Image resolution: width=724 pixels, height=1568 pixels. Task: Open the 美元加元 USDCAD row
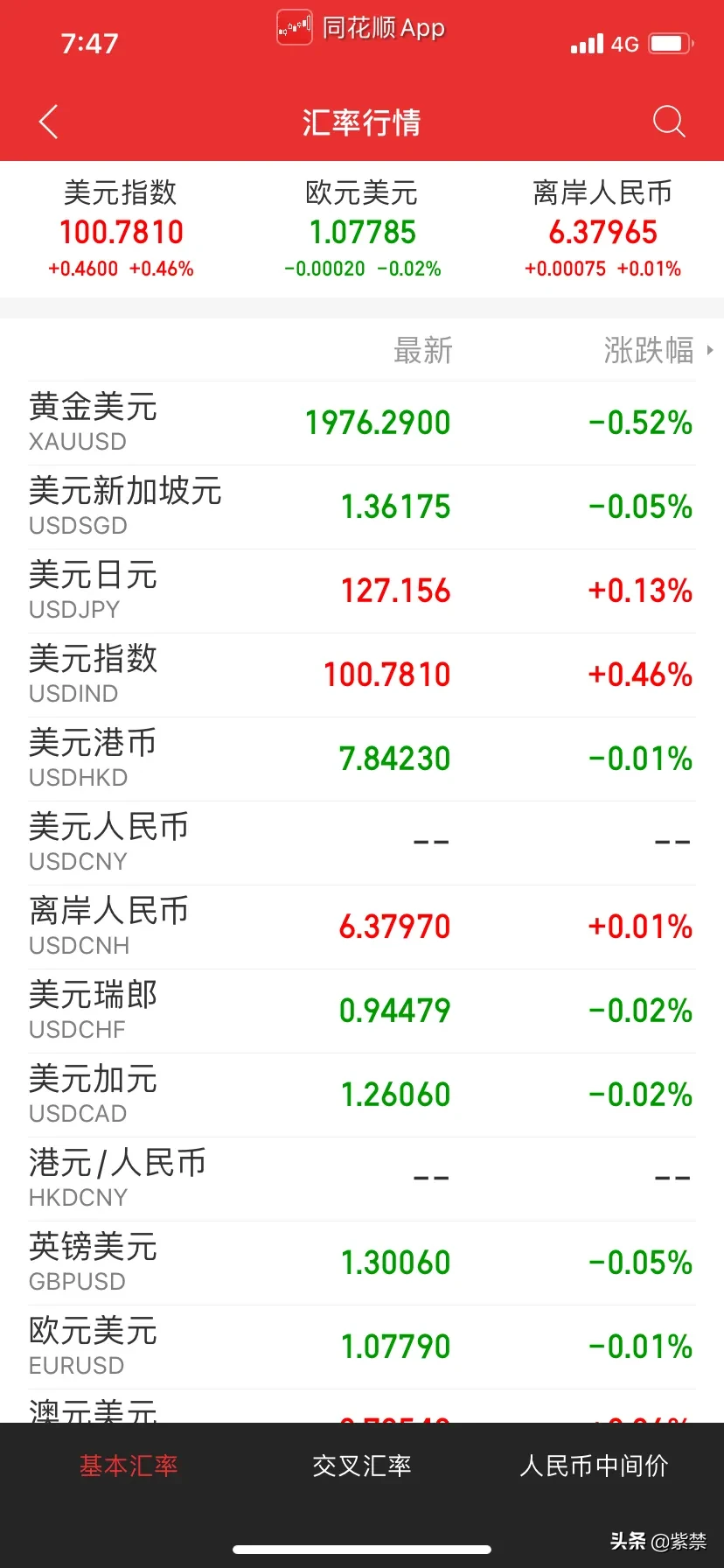coord(362,1095)
